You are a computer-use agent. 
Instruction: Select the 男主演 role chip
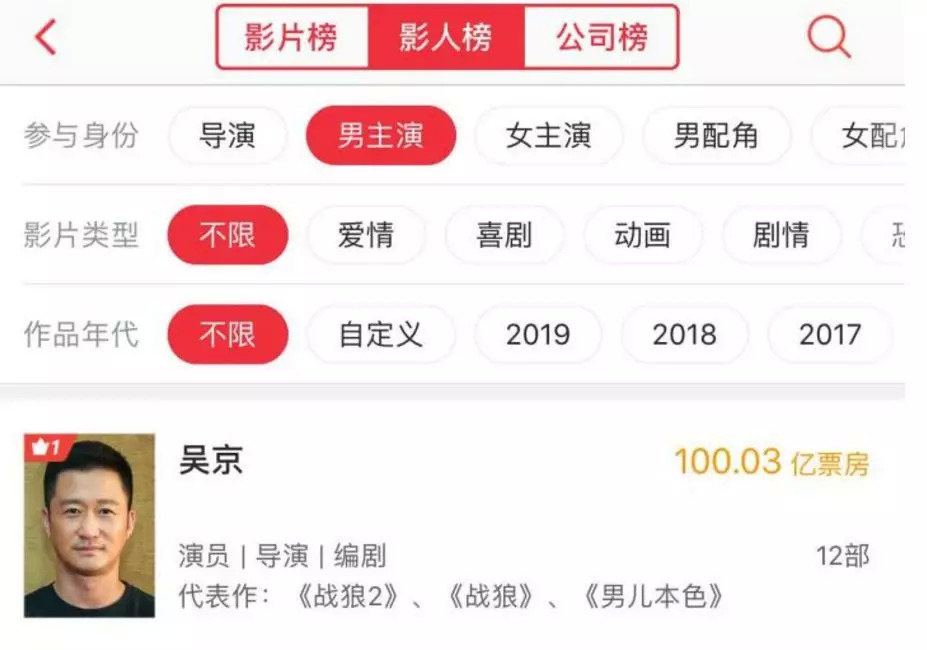(380, 135)
